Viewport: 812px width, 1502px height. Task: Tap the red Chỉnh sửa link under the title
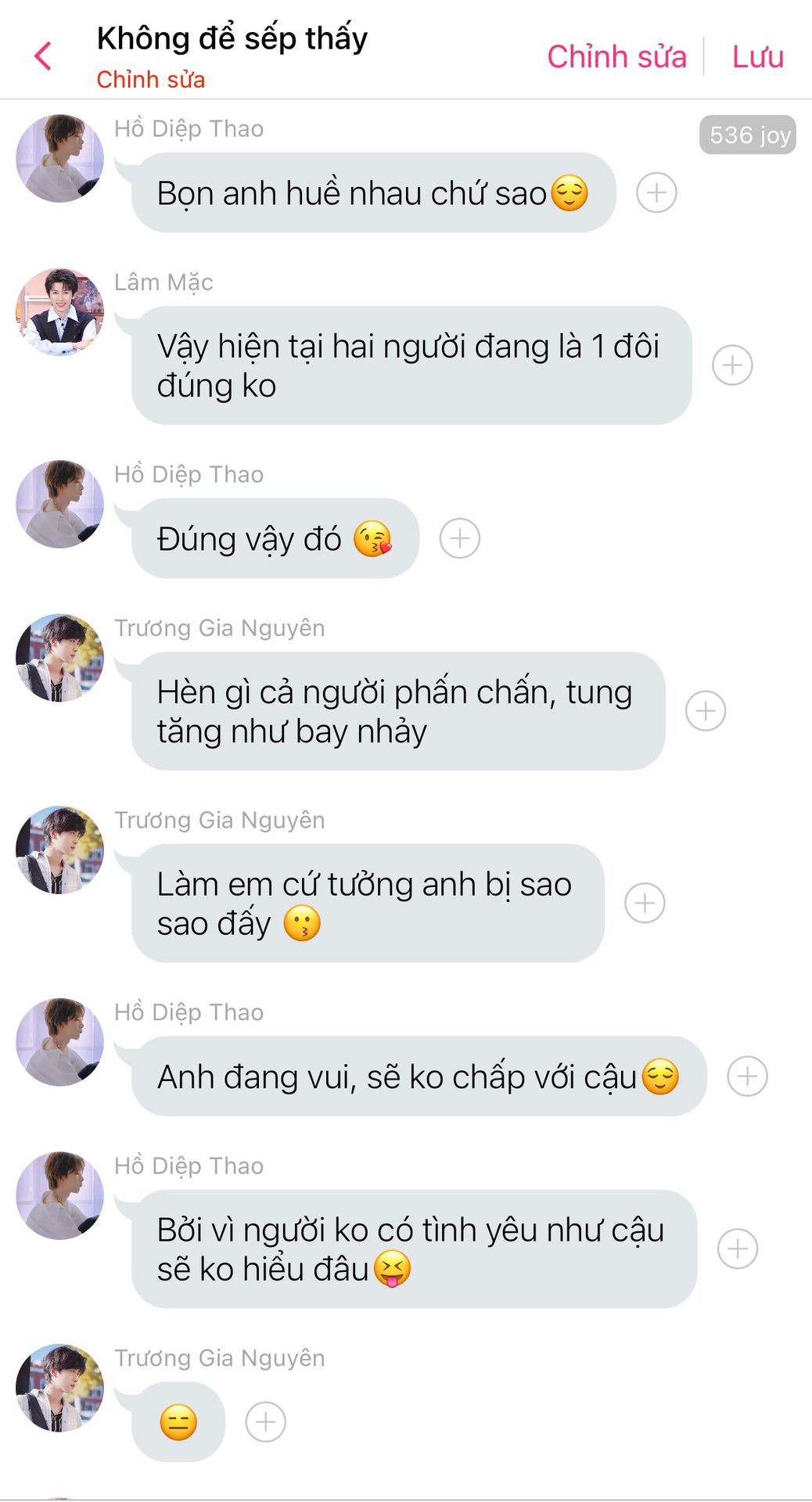pyautogui.click(x=150, y=80)
